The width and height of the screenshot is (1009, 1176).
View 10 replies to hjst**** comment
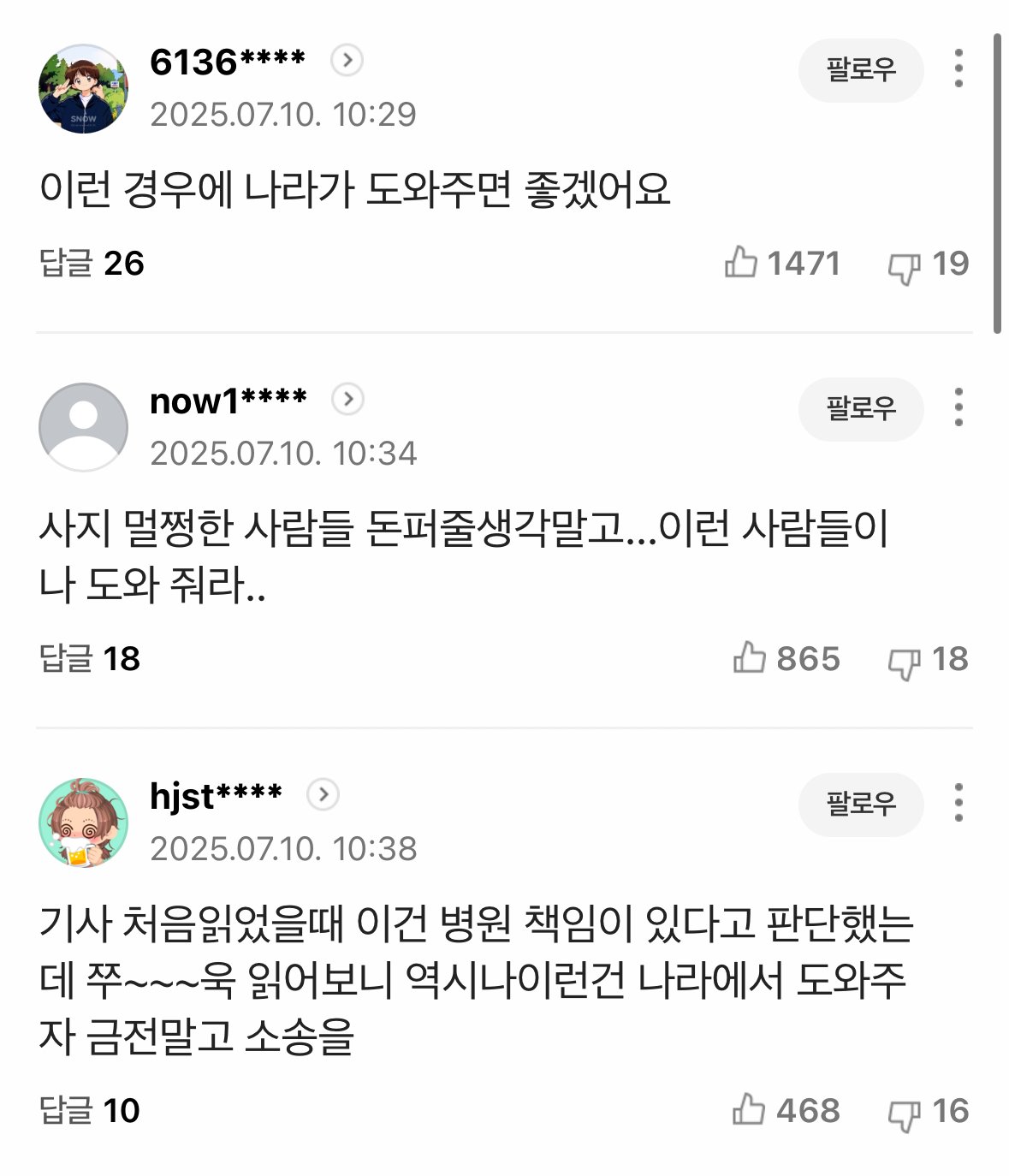pyautogui.click(x=90, y=1111)
